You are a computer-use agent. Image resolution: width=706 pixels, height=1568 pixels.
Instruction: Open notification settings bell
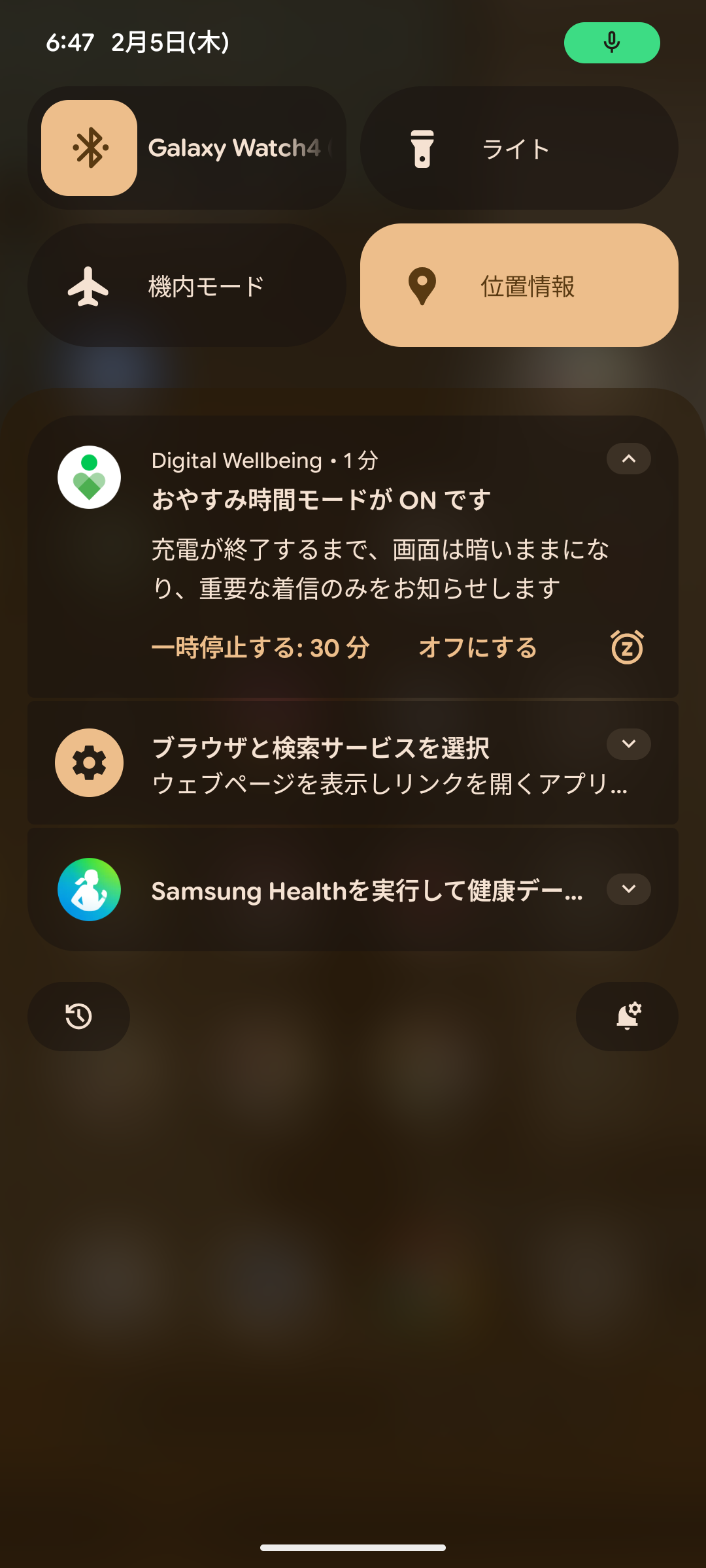(627, 1017)
